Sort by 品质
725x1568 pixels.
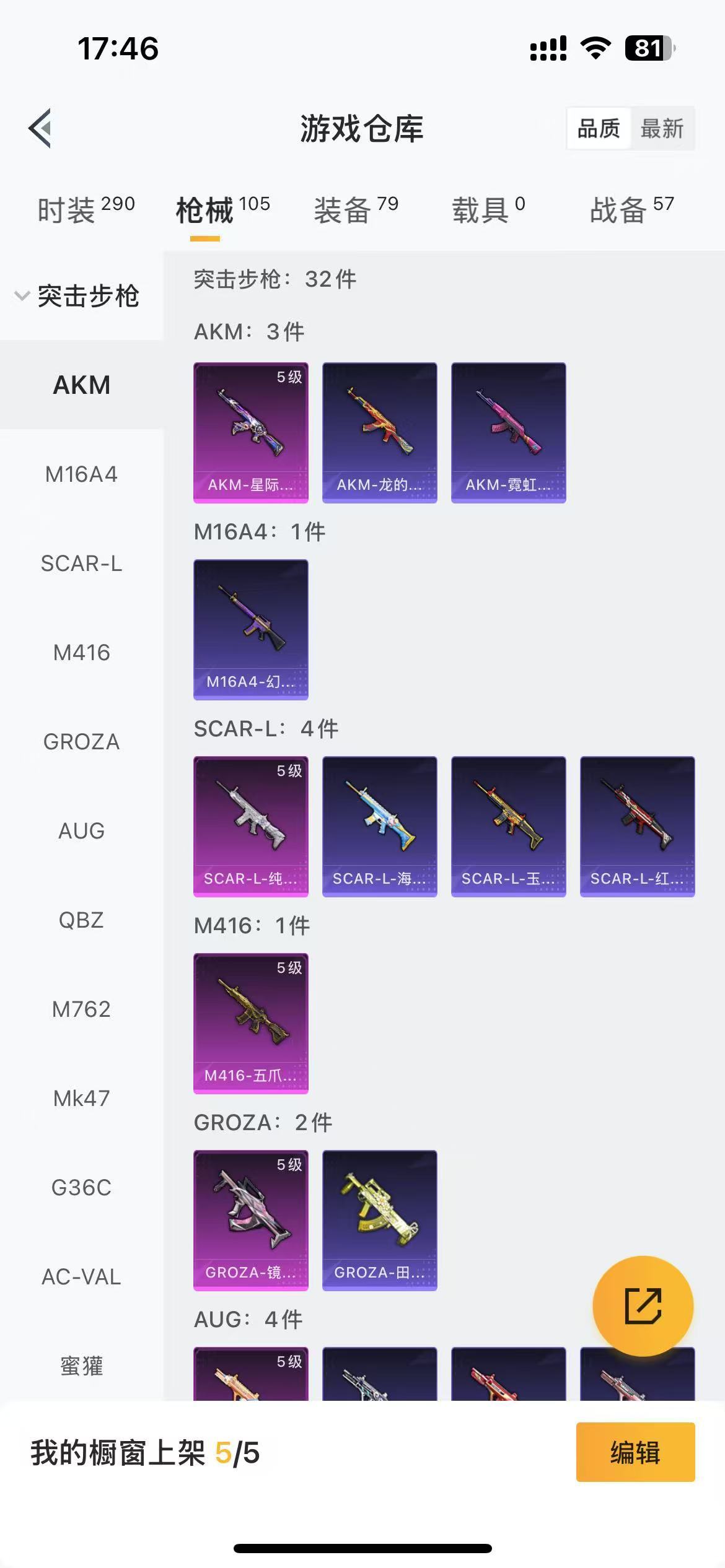(598, 129)
